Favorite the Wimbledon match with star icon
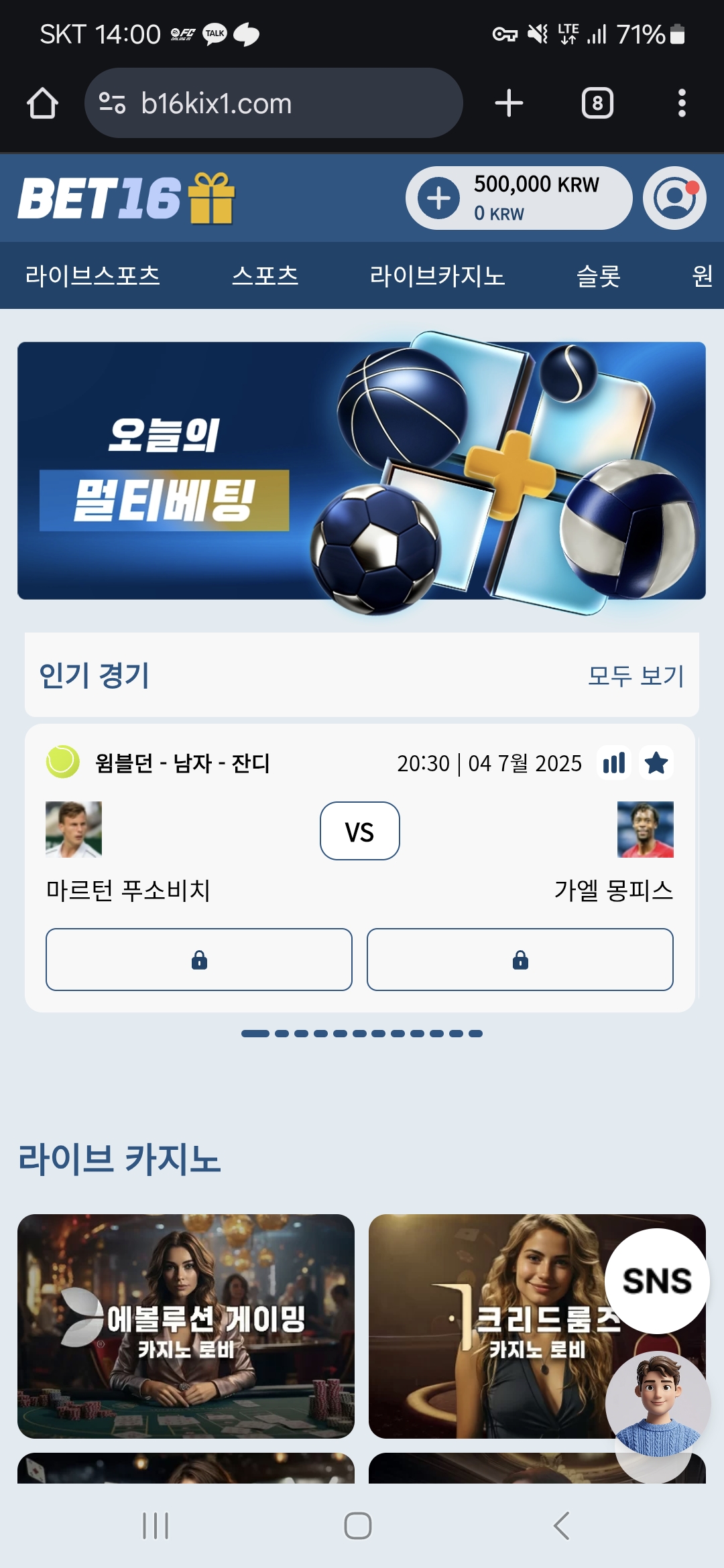The width and height of the screenshot is (724, 1568). [x=656, y=763]
